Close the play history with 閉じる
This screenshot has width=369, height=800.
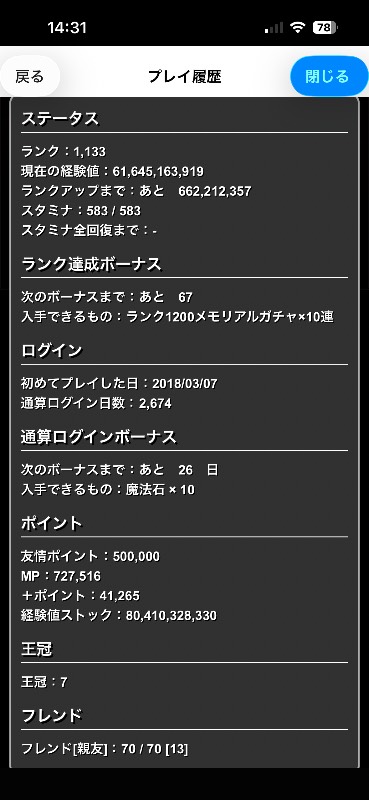click(x=328, y=77)
